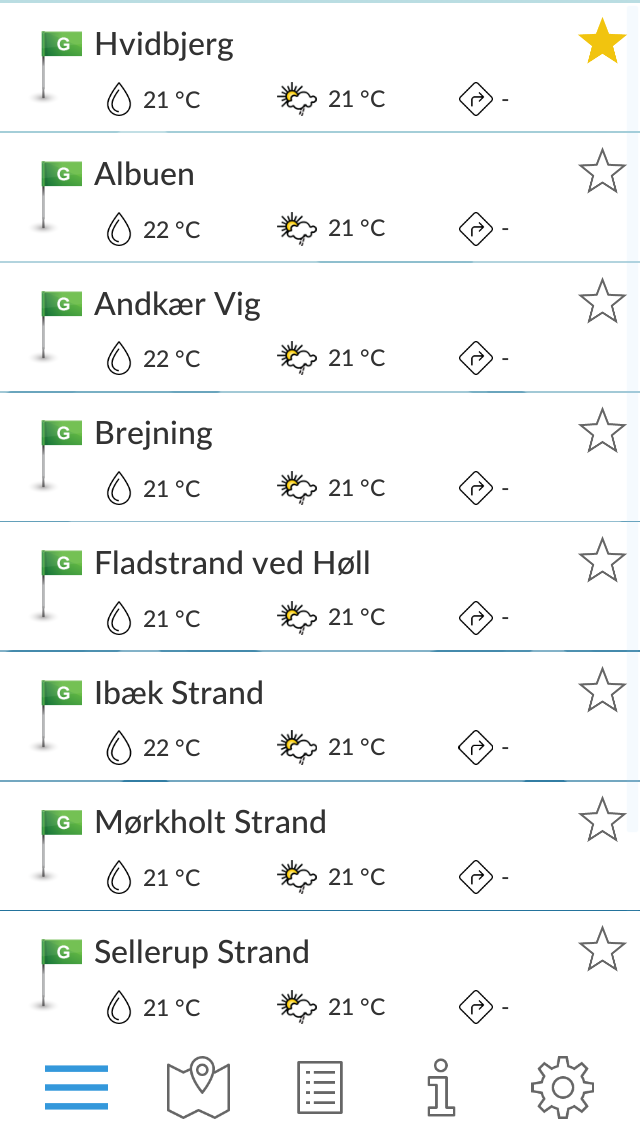
Task: Open the checklist tab in bottom bar
Action: point(320,1087)
